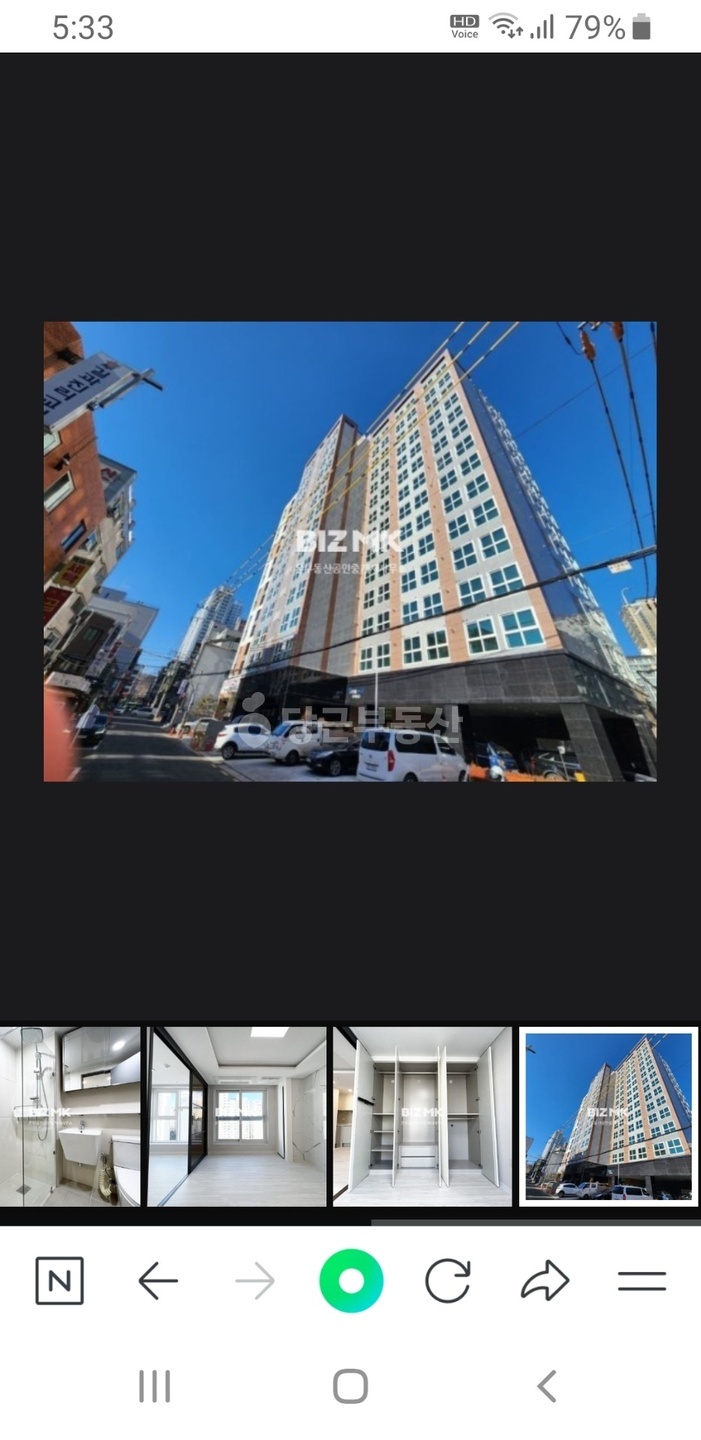Tap the large building photo
The width and height of the screenshot is (701, 1440).
(350, 551)
